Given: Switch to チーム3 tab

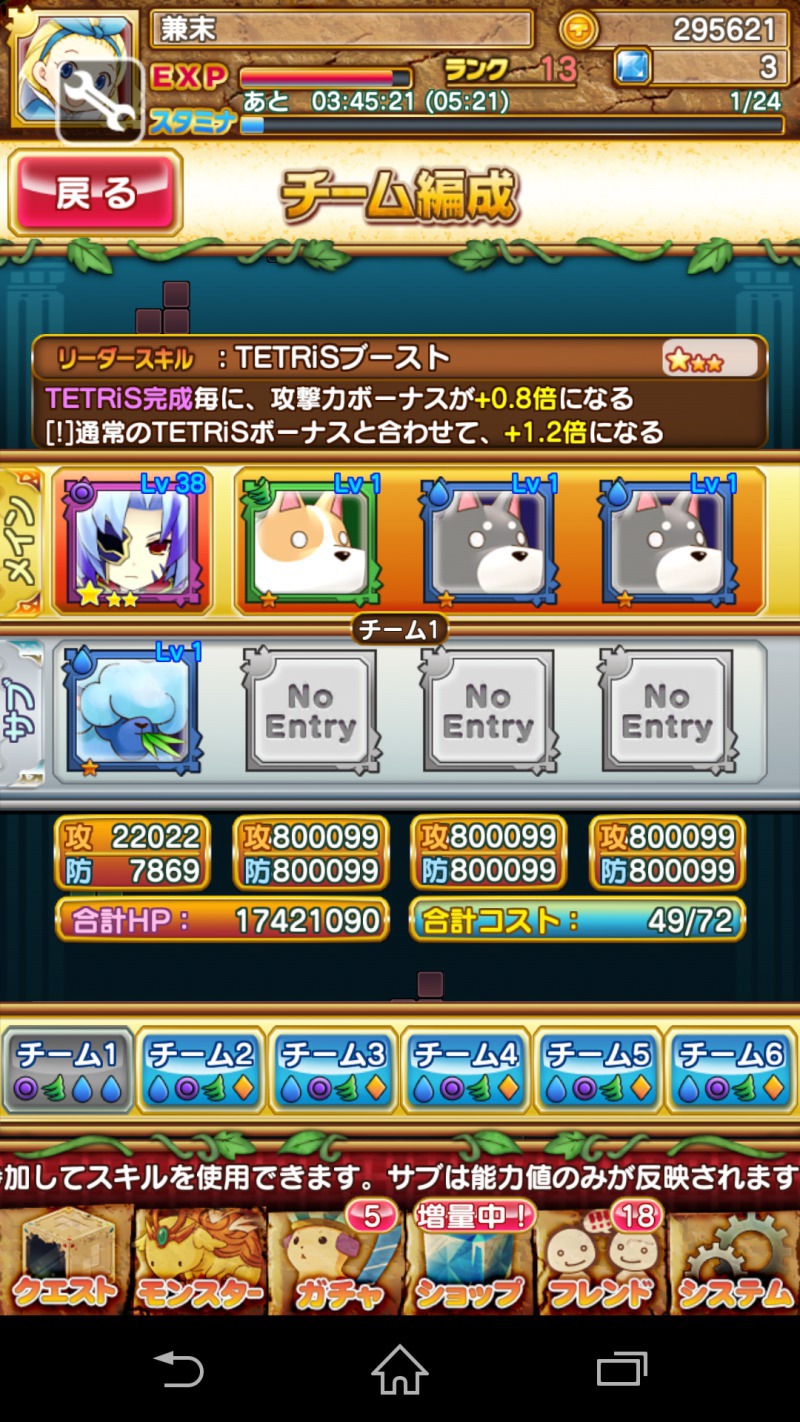Looking at the screenshot, I should [x=334, y=1070].
